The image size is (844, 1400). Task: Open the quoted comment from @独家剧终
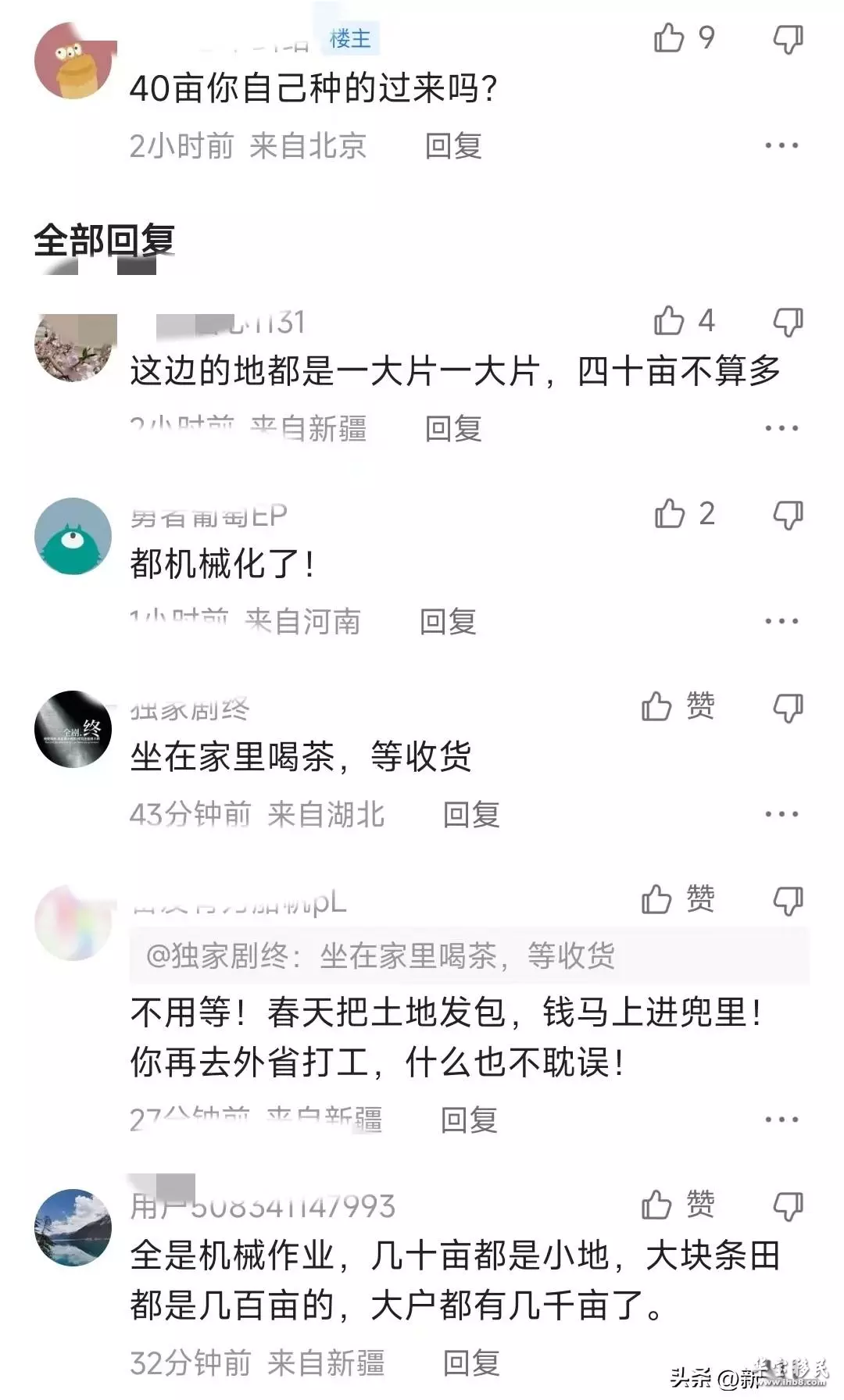469,955
